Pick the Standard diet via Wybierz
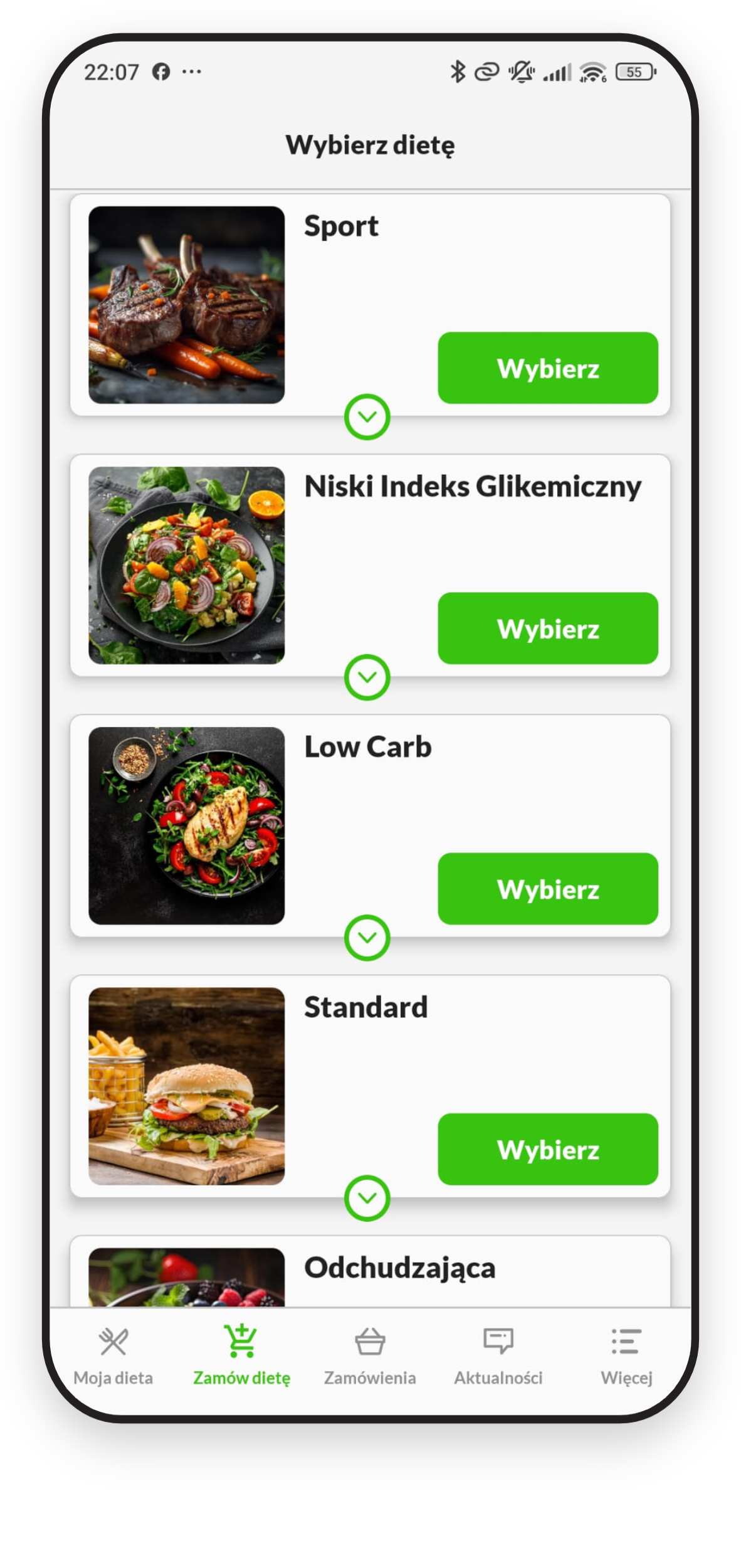The height and width of the screenshot is (1568, 741). point(547,1148)
